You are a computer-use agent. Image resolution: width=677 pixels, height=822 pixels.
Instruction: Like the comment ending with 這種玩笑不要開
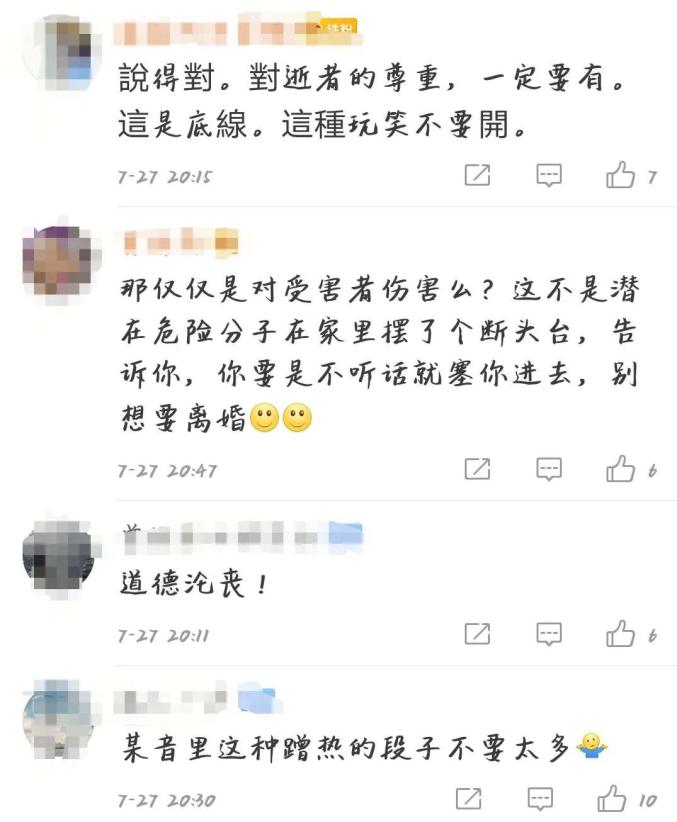[x=620, y=176]
